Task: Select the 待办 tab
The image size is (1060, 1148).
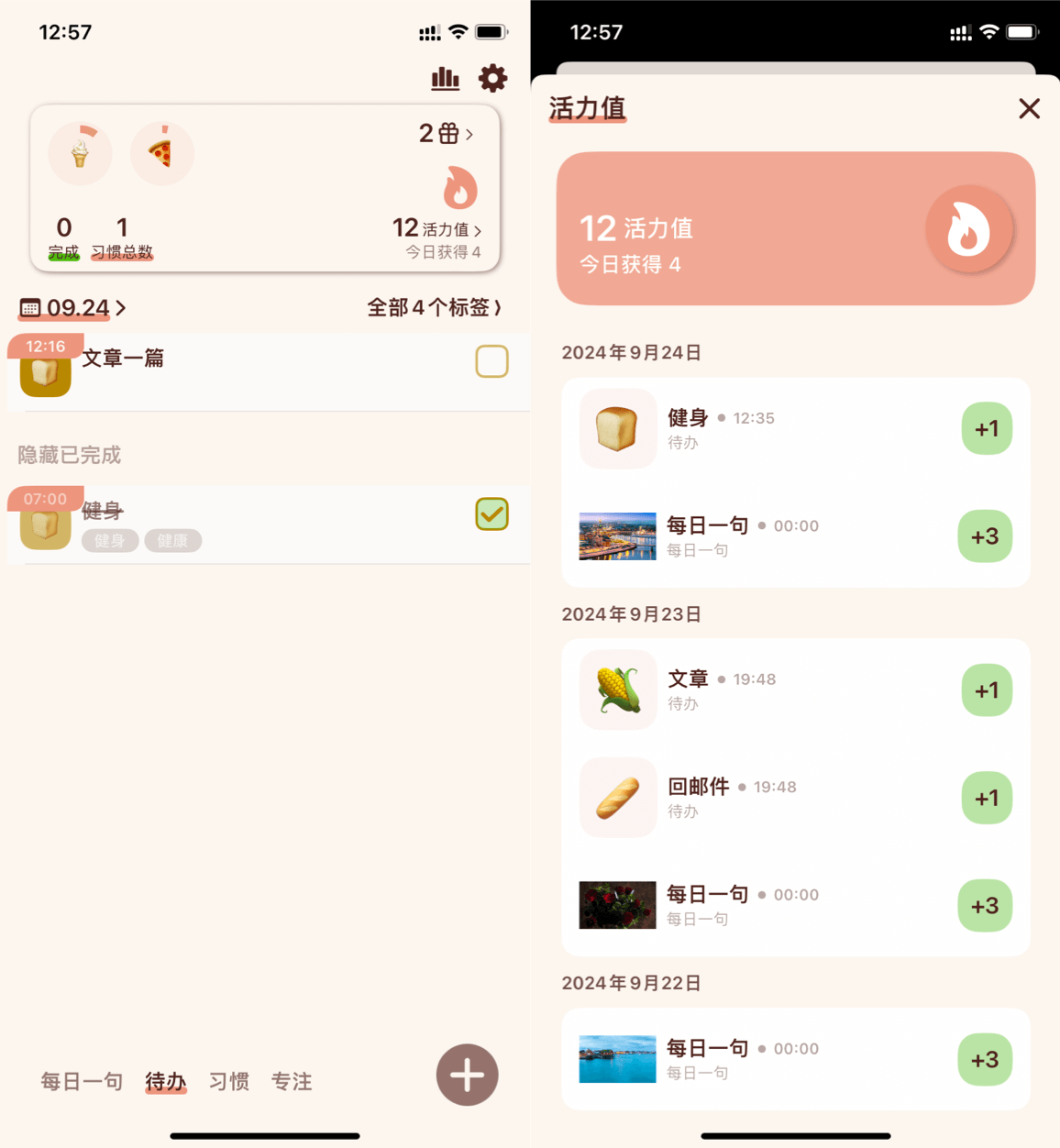Action: 165,1082
